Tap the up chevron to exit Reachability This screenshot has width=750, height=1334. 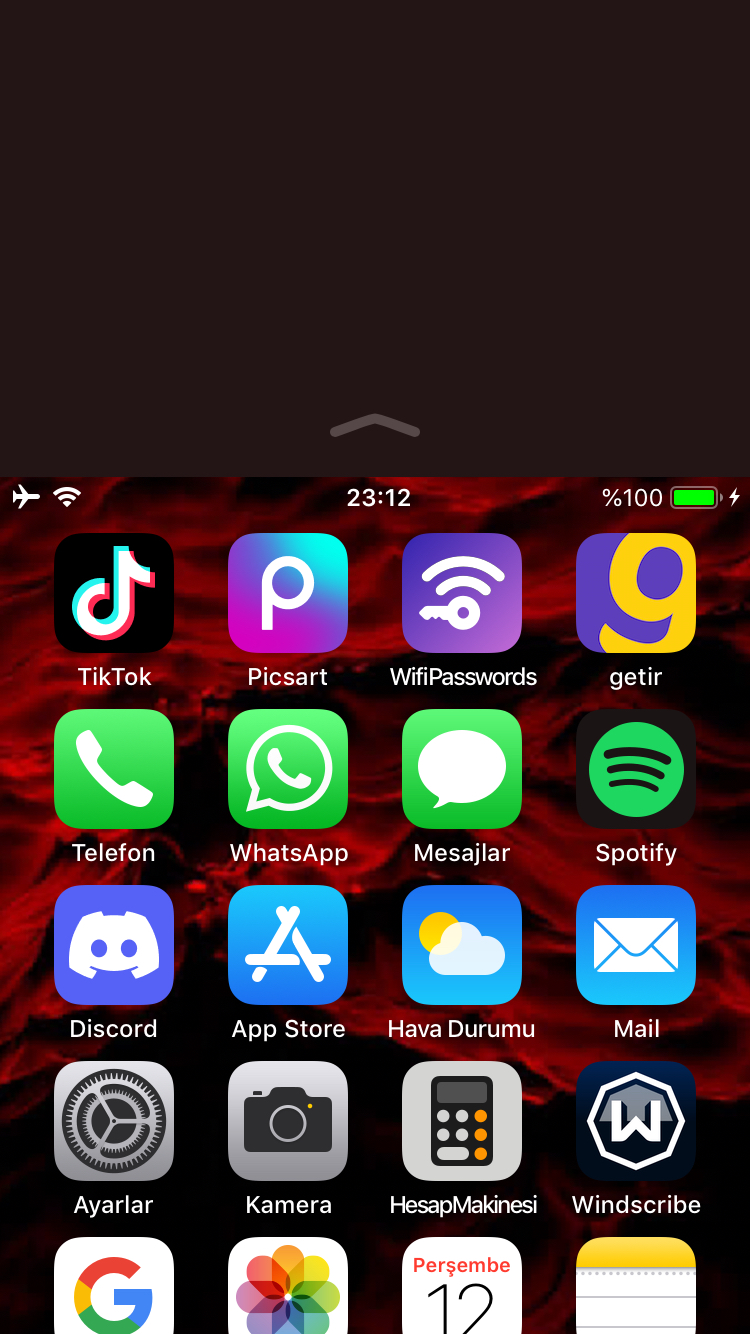pos(375,426)
